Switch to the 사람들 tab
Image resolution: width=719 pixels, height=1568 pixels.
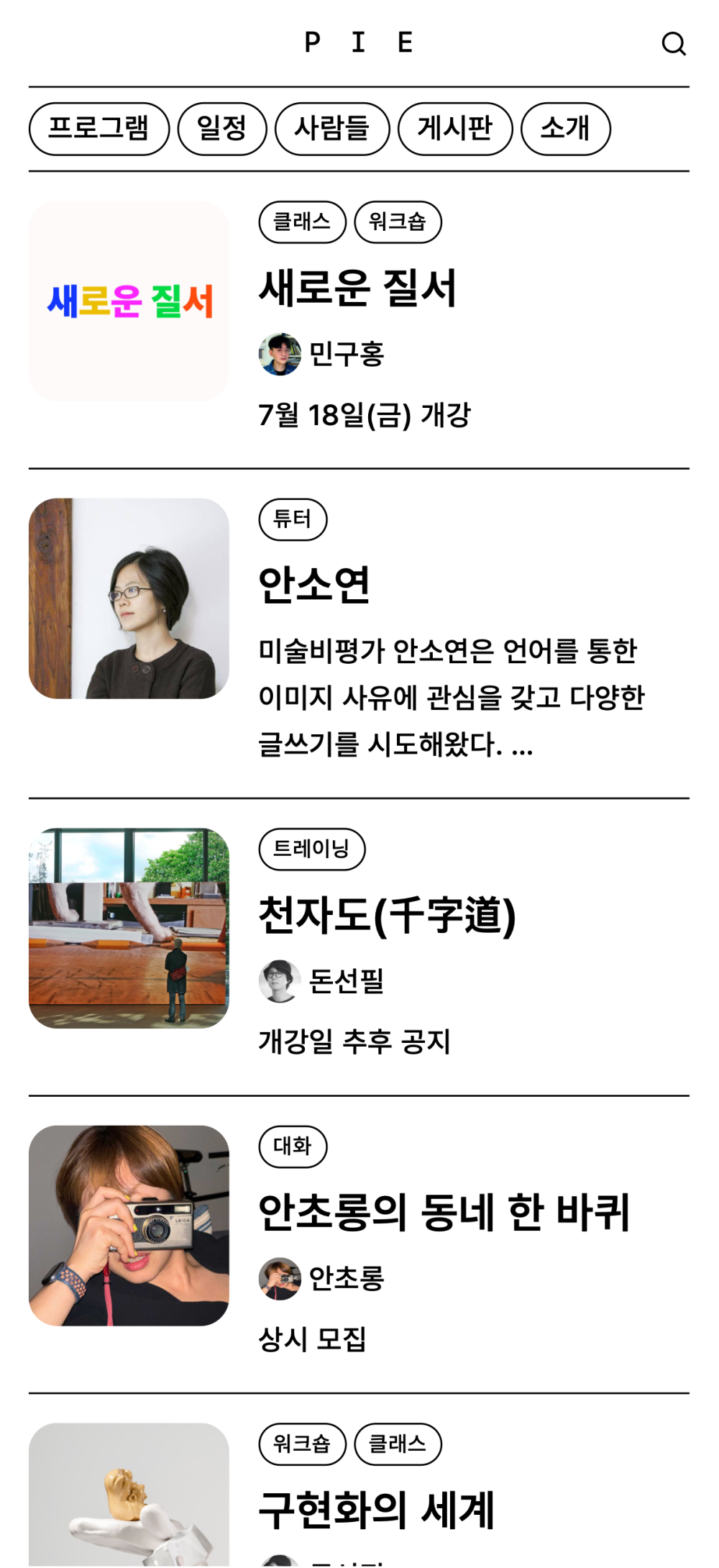332,129
